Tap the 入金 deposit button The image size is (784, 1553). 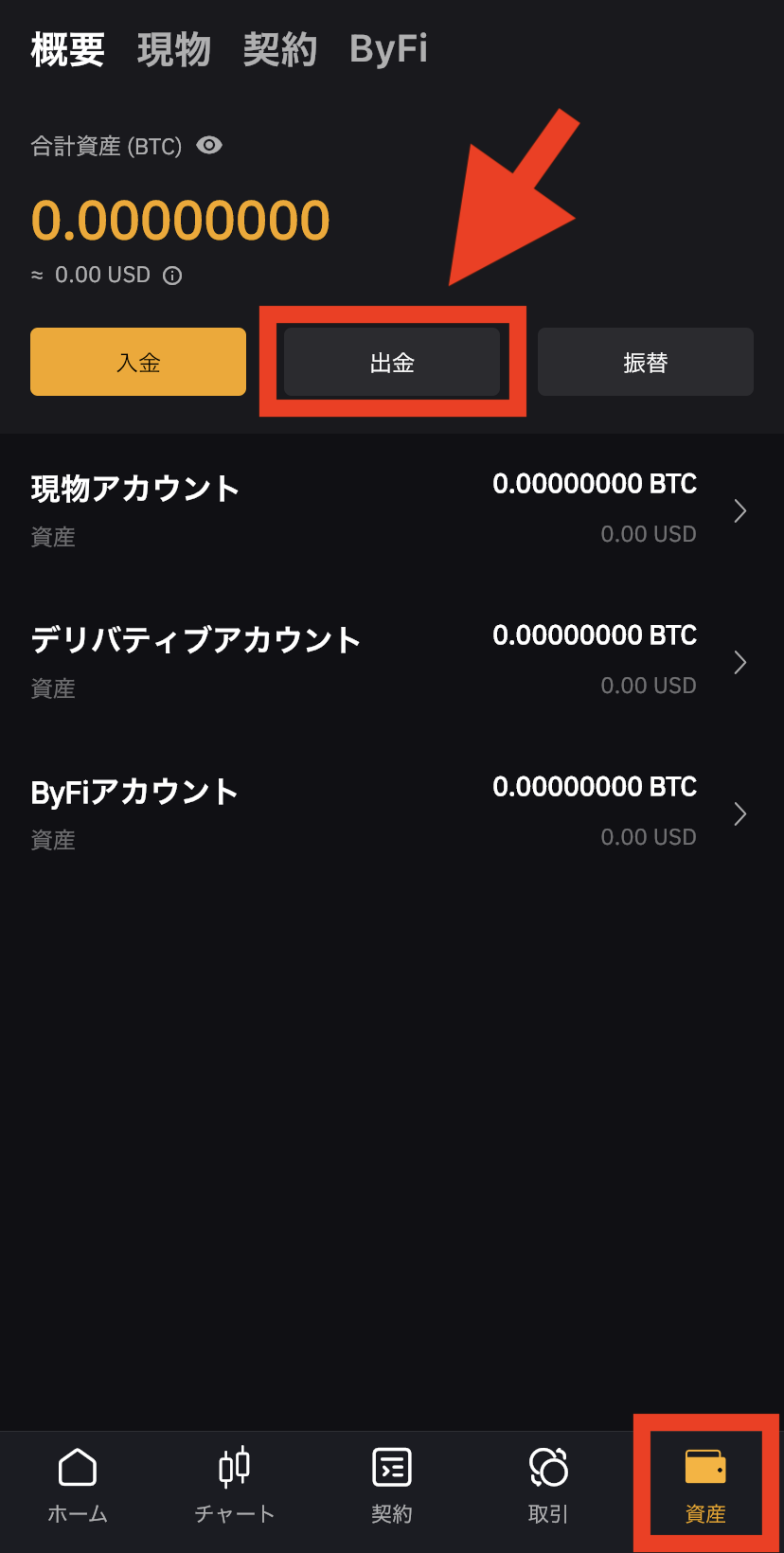tap(138, 362)
